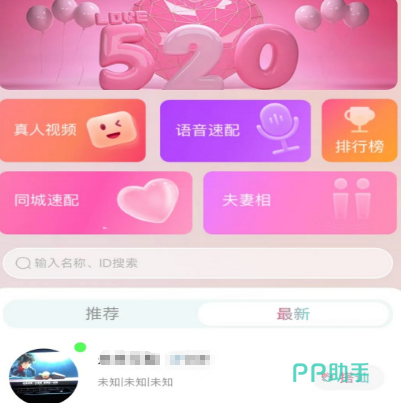
Task: Open the 排行榜 leaderboard
Action: [360, 131]
